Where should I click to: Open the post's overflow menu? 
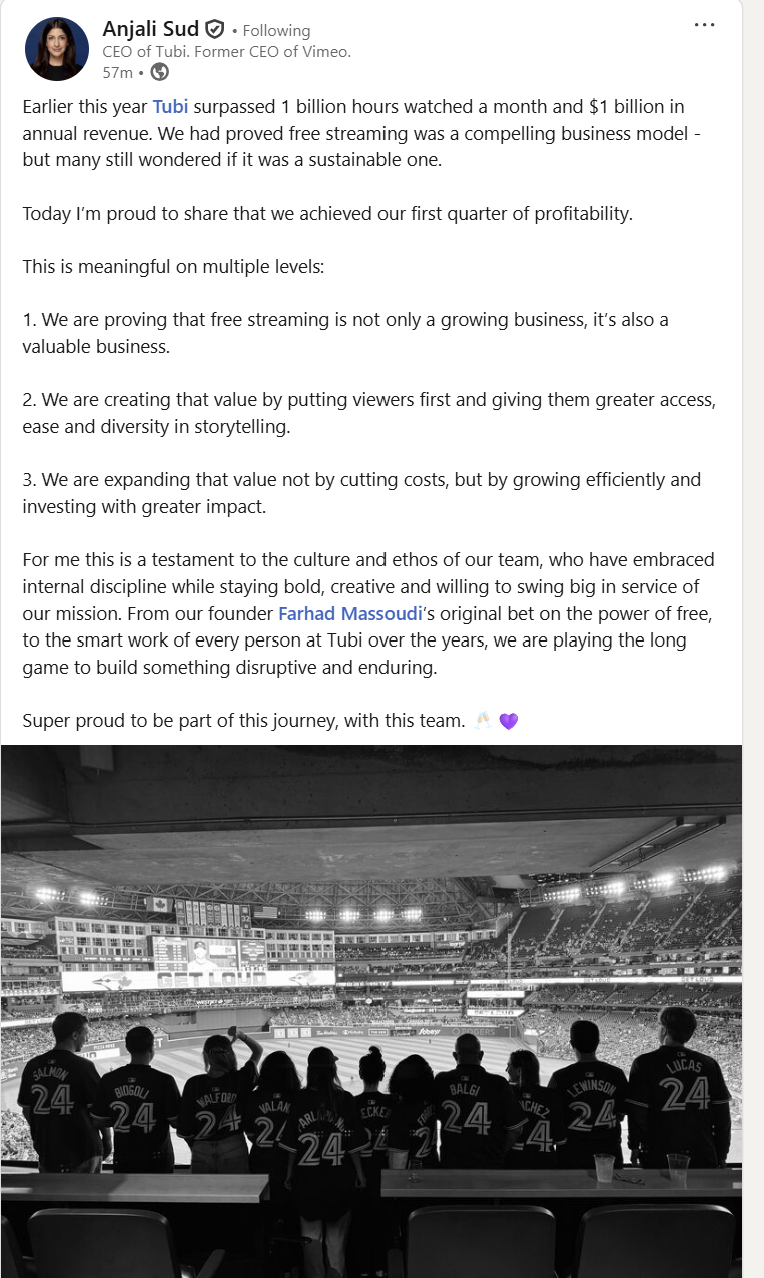[704, 25]
